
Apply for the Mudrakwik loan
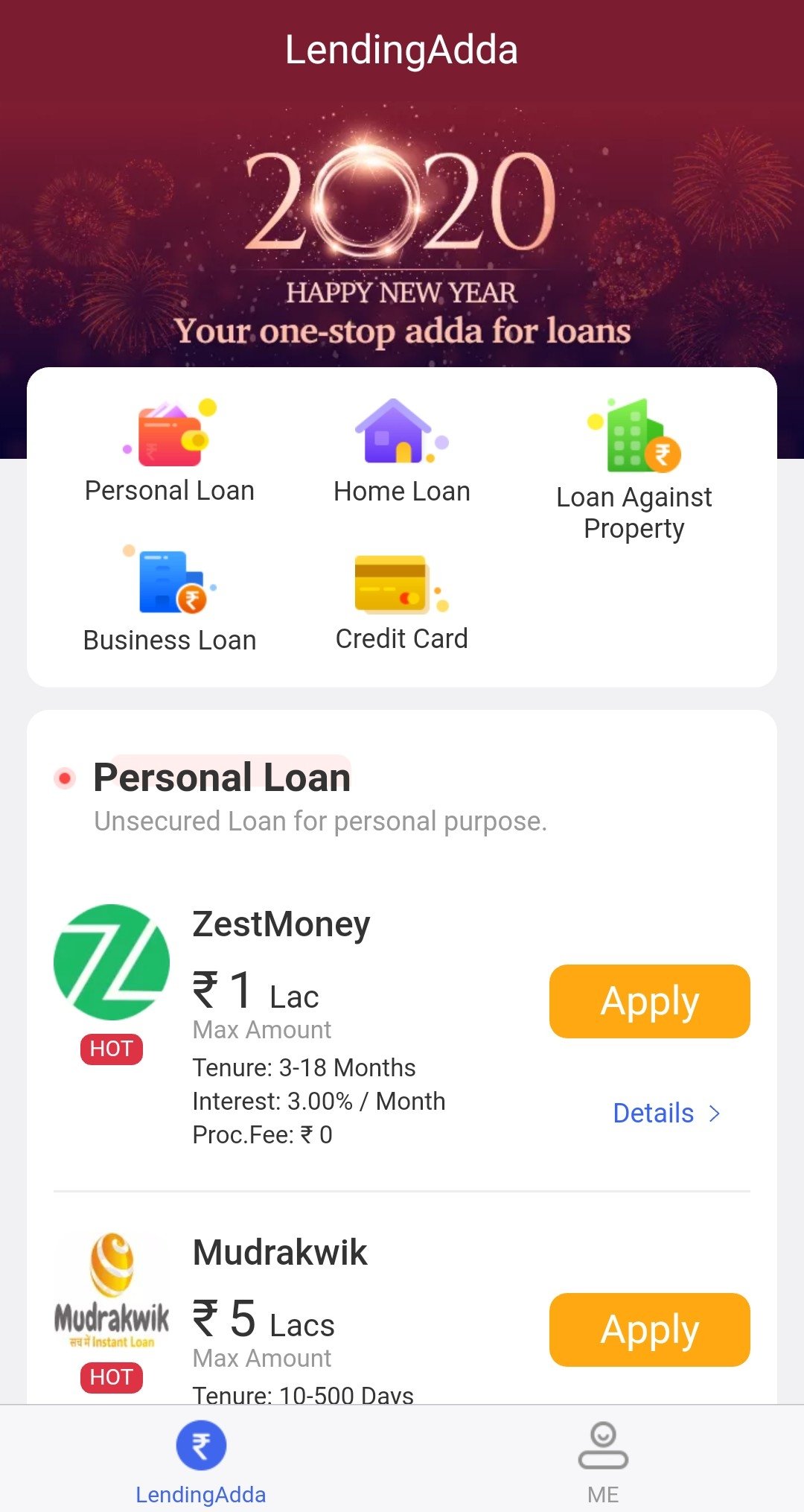coord(649,1330)
